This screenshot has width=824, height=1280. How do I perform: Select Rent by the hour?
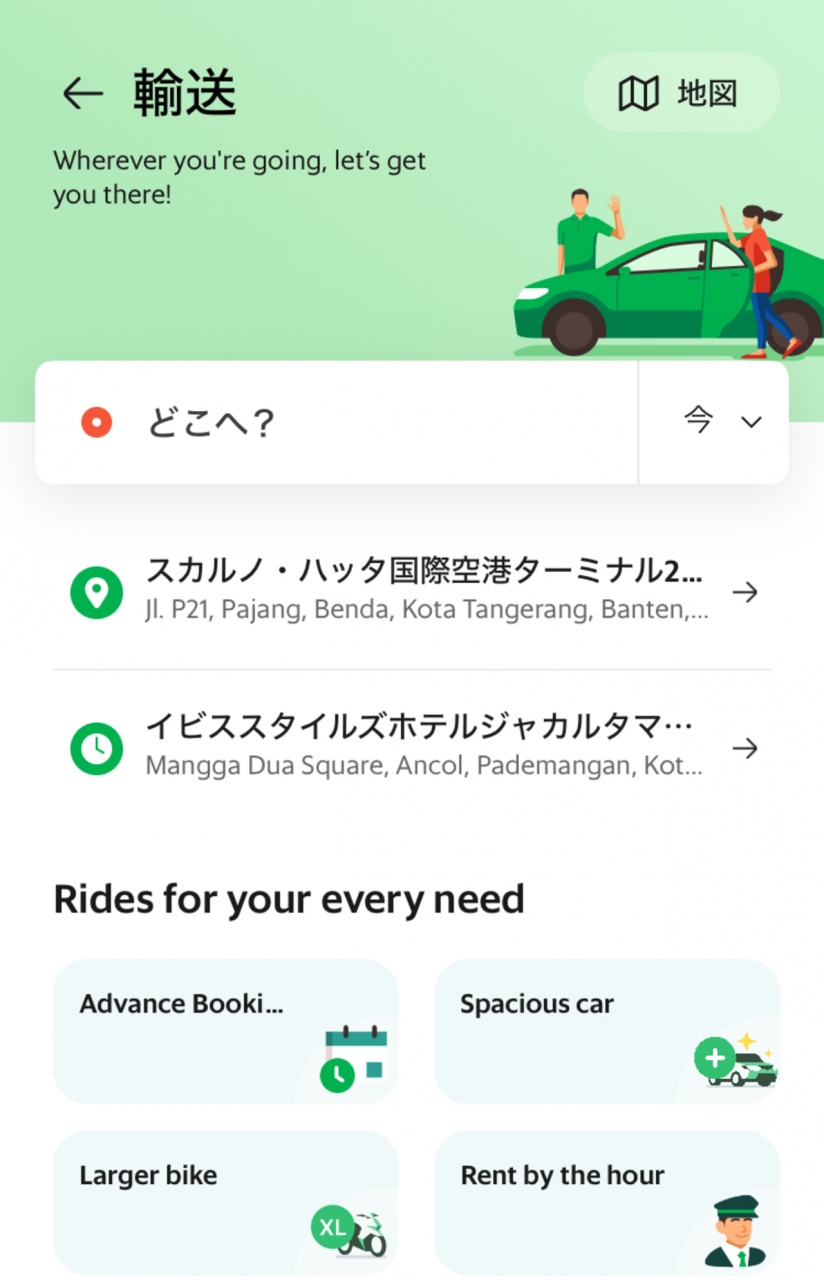[606, 1202]
